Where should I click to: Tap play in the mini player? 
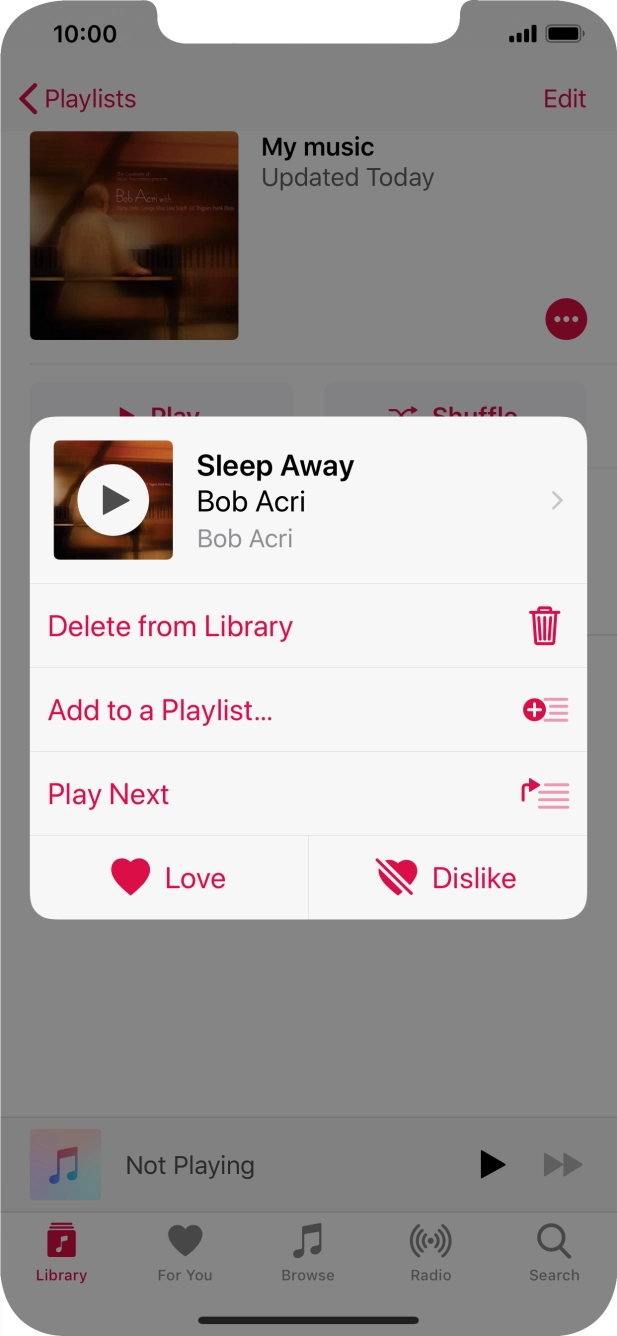pos(492,1164)
